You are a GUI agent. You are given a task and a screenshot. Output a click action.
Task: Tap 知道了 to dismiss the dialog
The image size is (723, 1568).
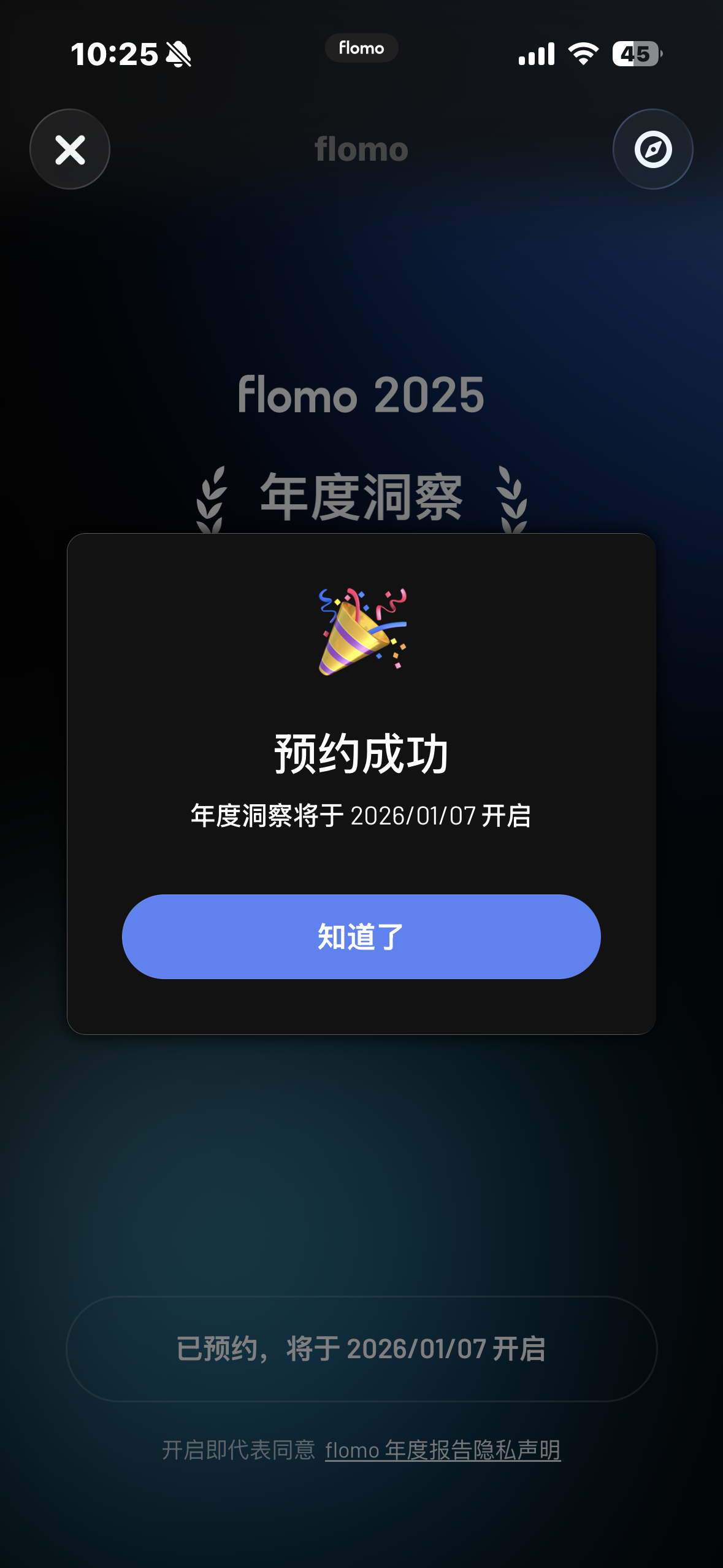361,936
